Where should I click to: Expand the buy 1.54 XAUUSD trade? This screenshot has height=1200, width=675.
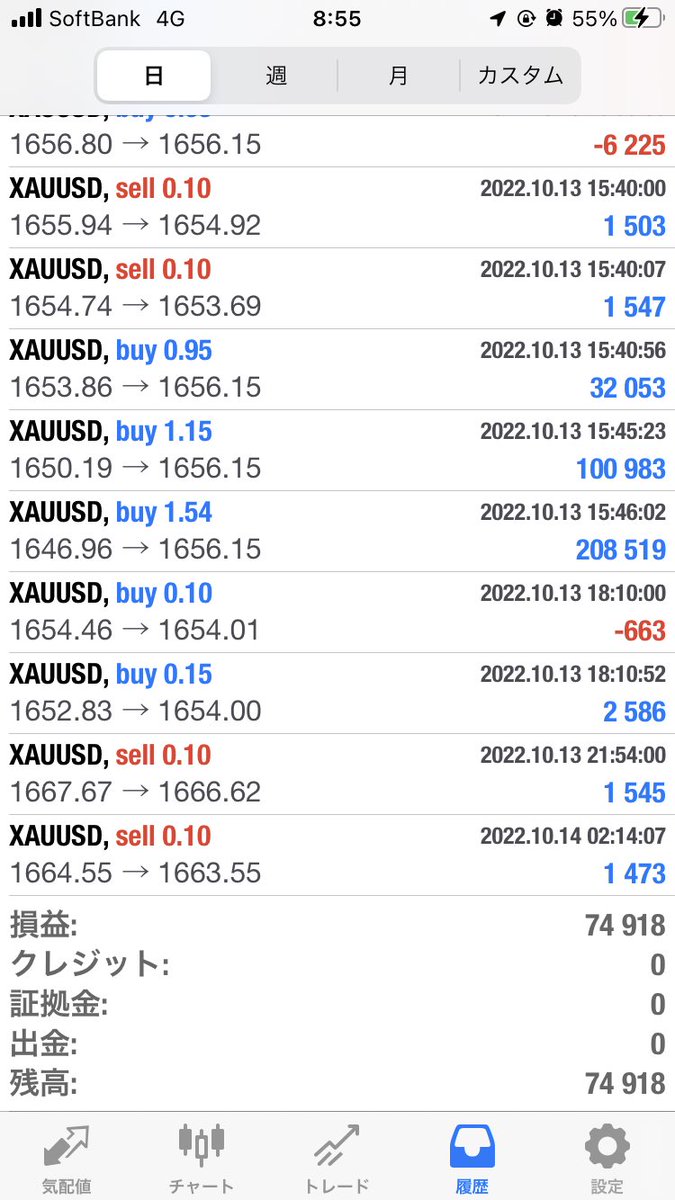pos(337,531)
